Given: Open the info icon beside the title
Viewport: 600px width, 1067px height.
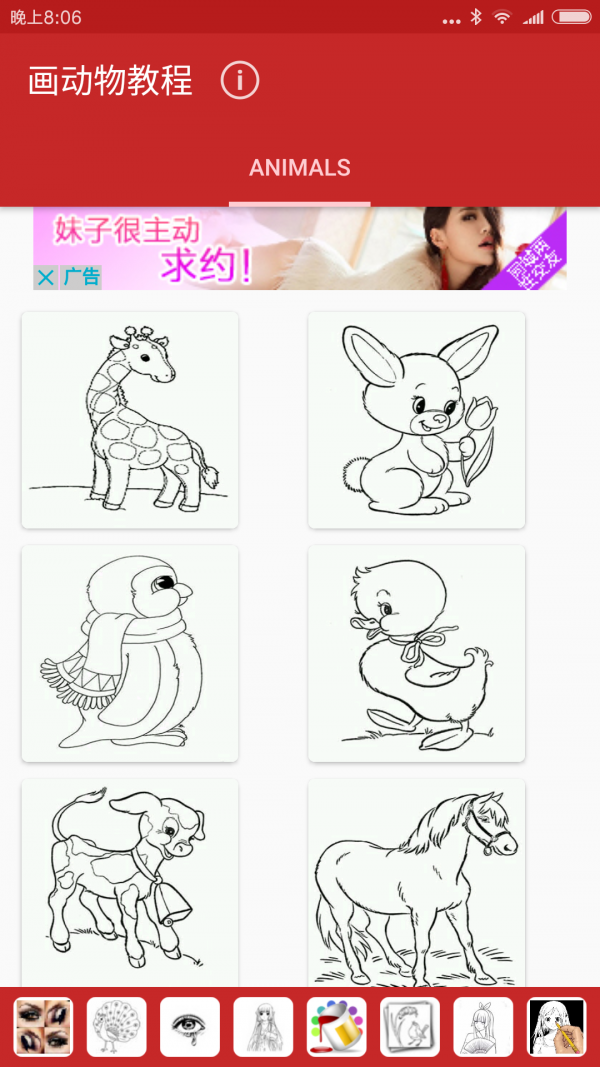Looking at the screenshot, I should 240,81.
